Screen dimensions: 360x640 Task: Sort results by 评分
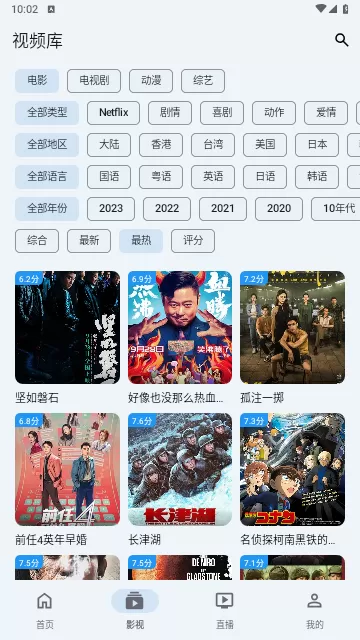(193, 241)
